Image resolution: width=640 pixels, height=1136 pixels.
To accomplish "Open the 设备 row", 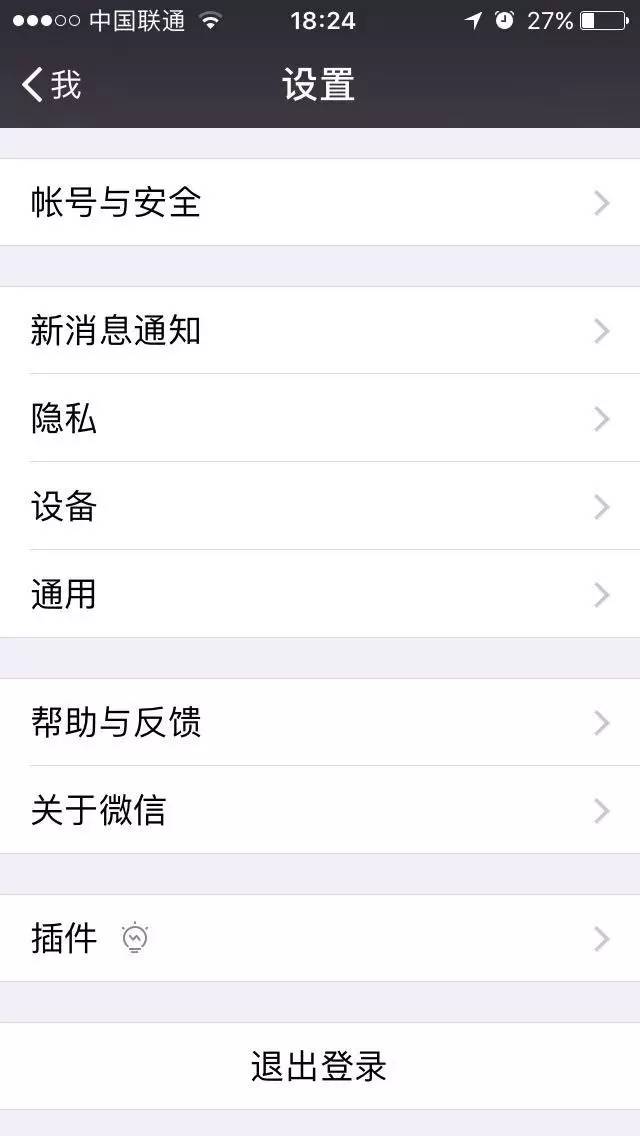I will point(320,506).
